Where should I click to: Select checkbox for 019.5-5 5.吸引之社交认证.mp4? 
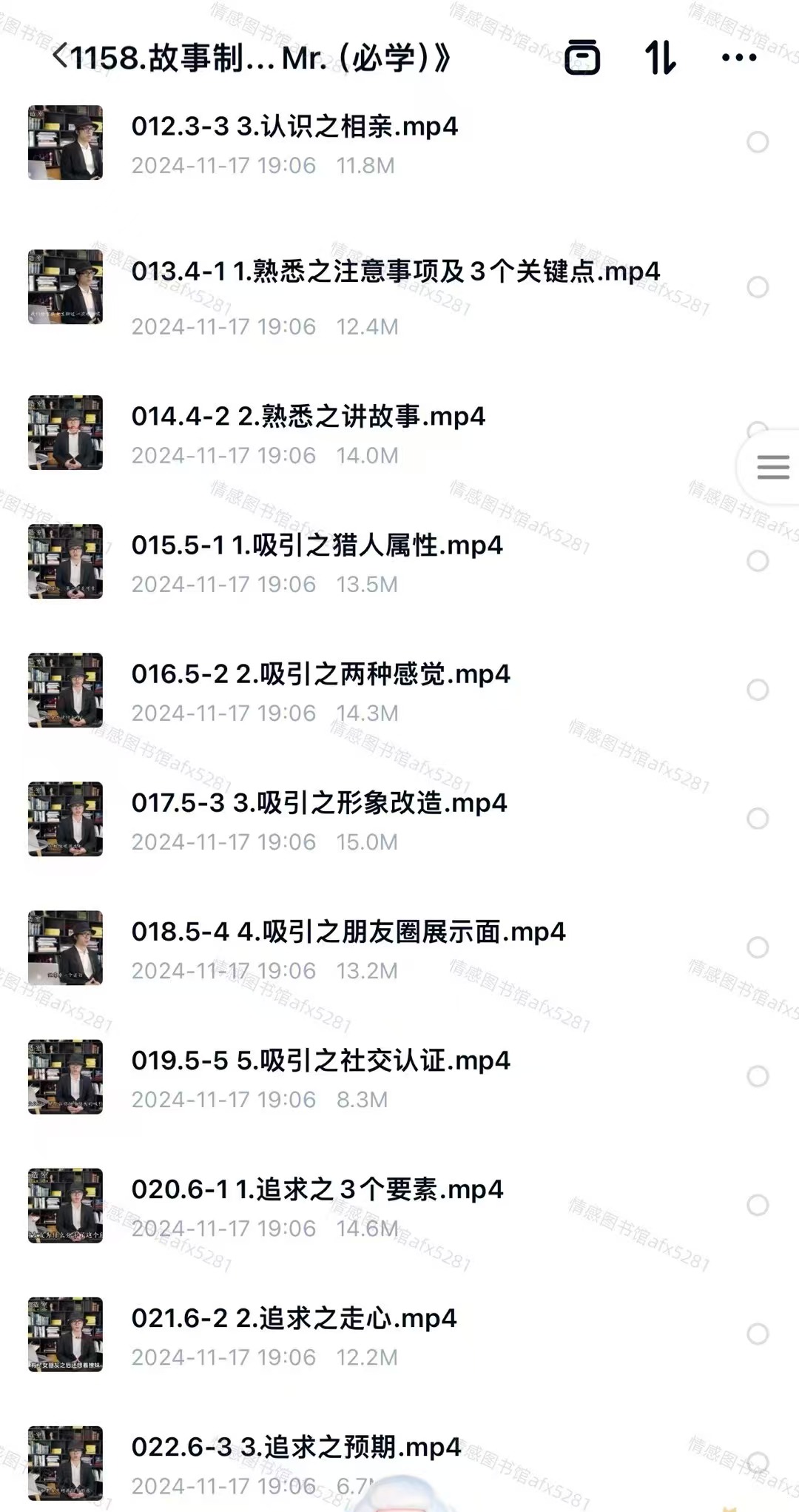[x=757, y=1076]
